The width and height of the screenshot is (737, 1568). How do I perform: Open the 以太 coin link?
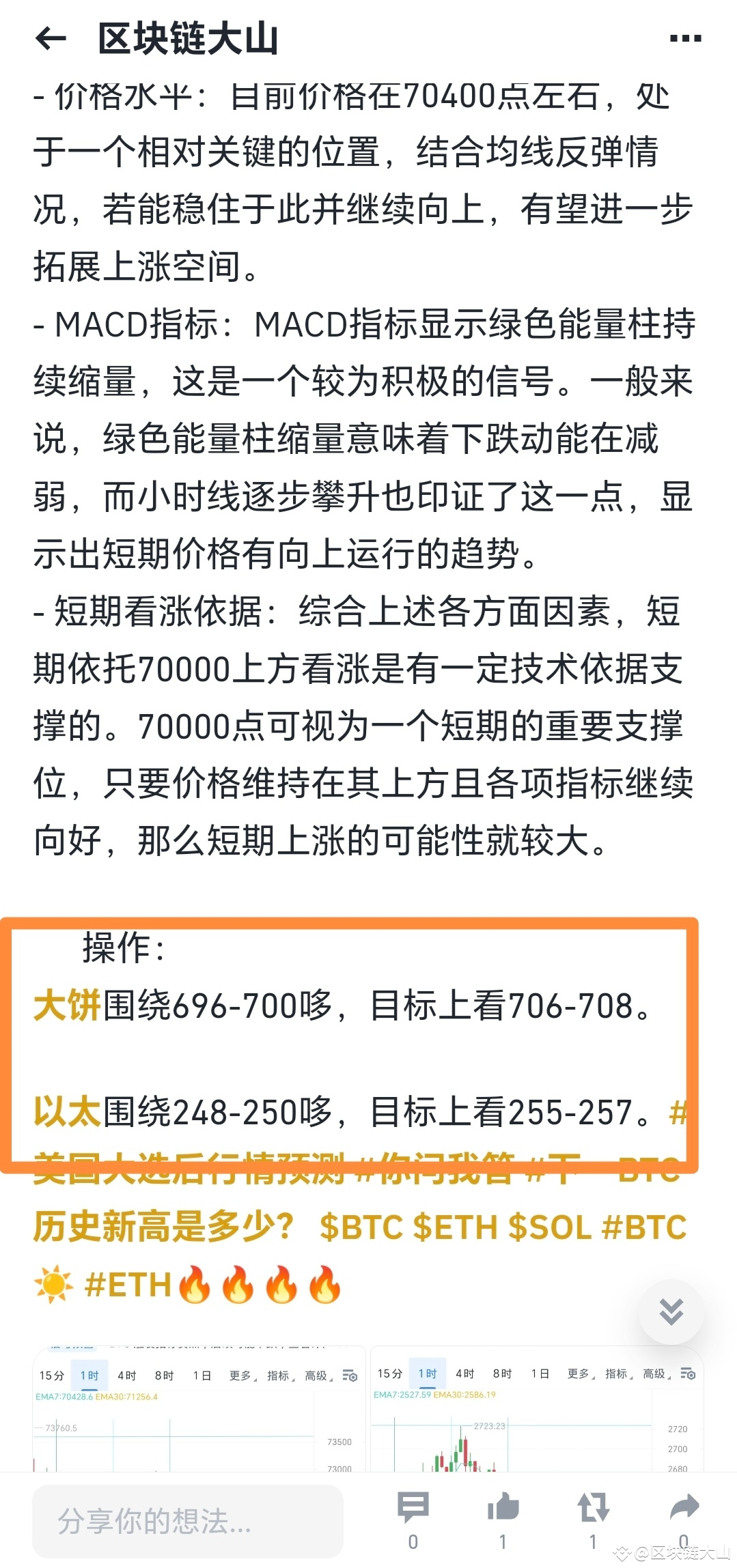pos(67,1112)
